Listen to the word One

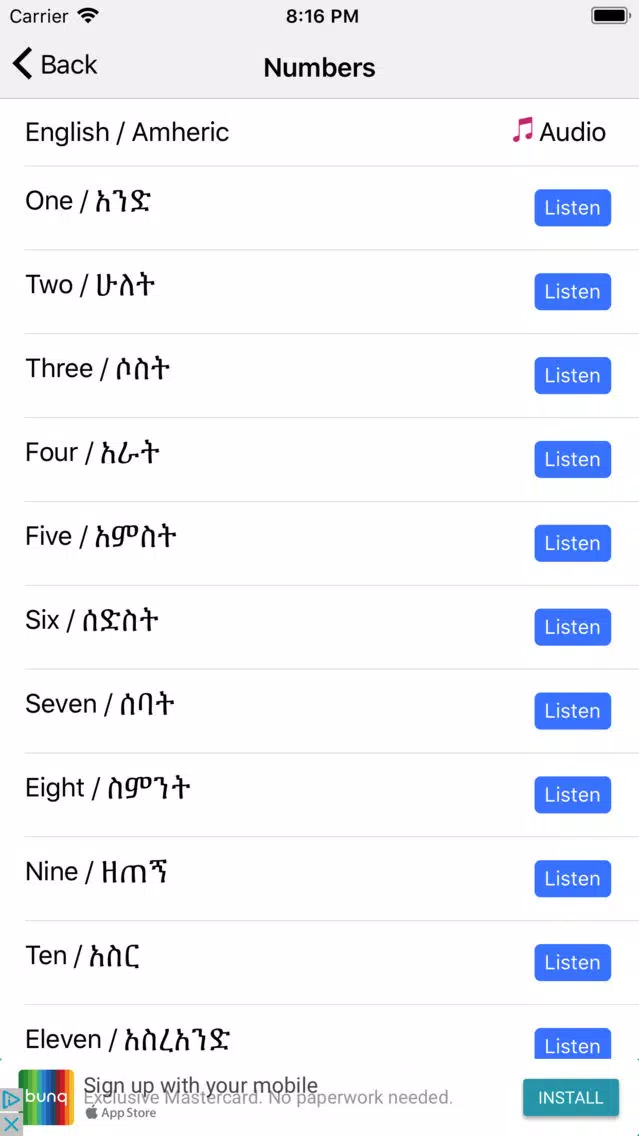[572, 208]
